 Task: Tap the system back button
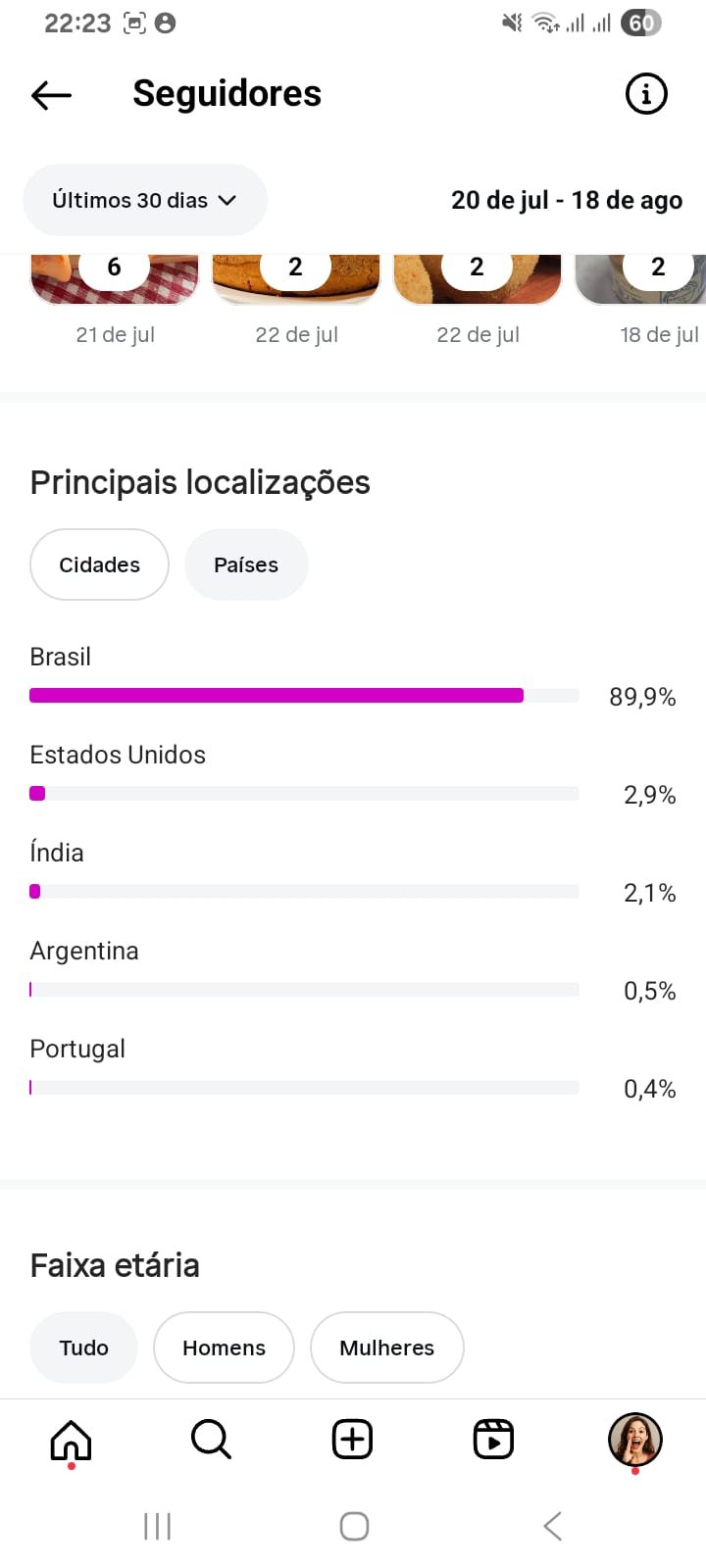point(553,1526)
